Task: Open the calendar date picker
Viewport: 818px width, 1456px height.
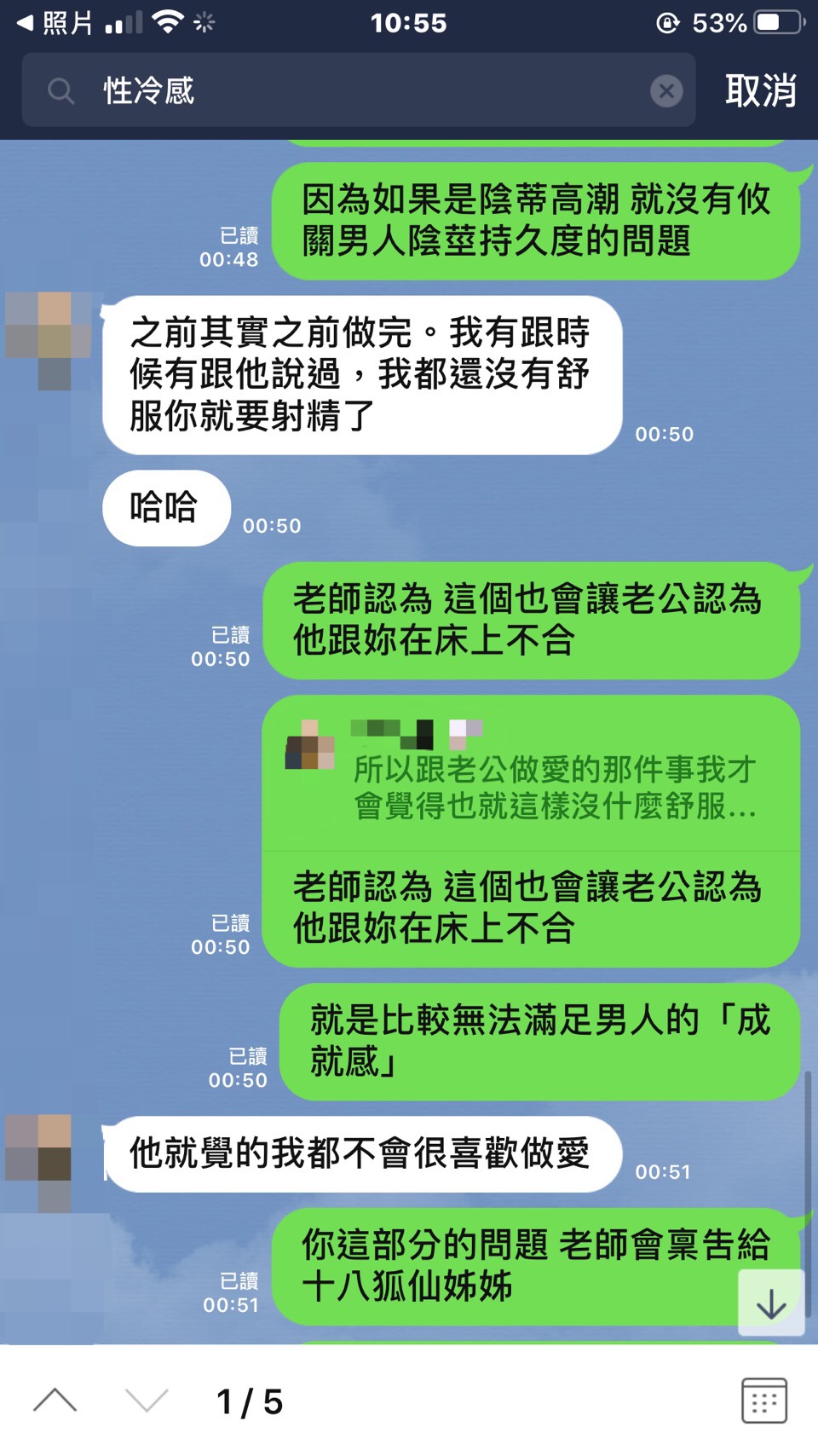Action: click(763, 1401)
